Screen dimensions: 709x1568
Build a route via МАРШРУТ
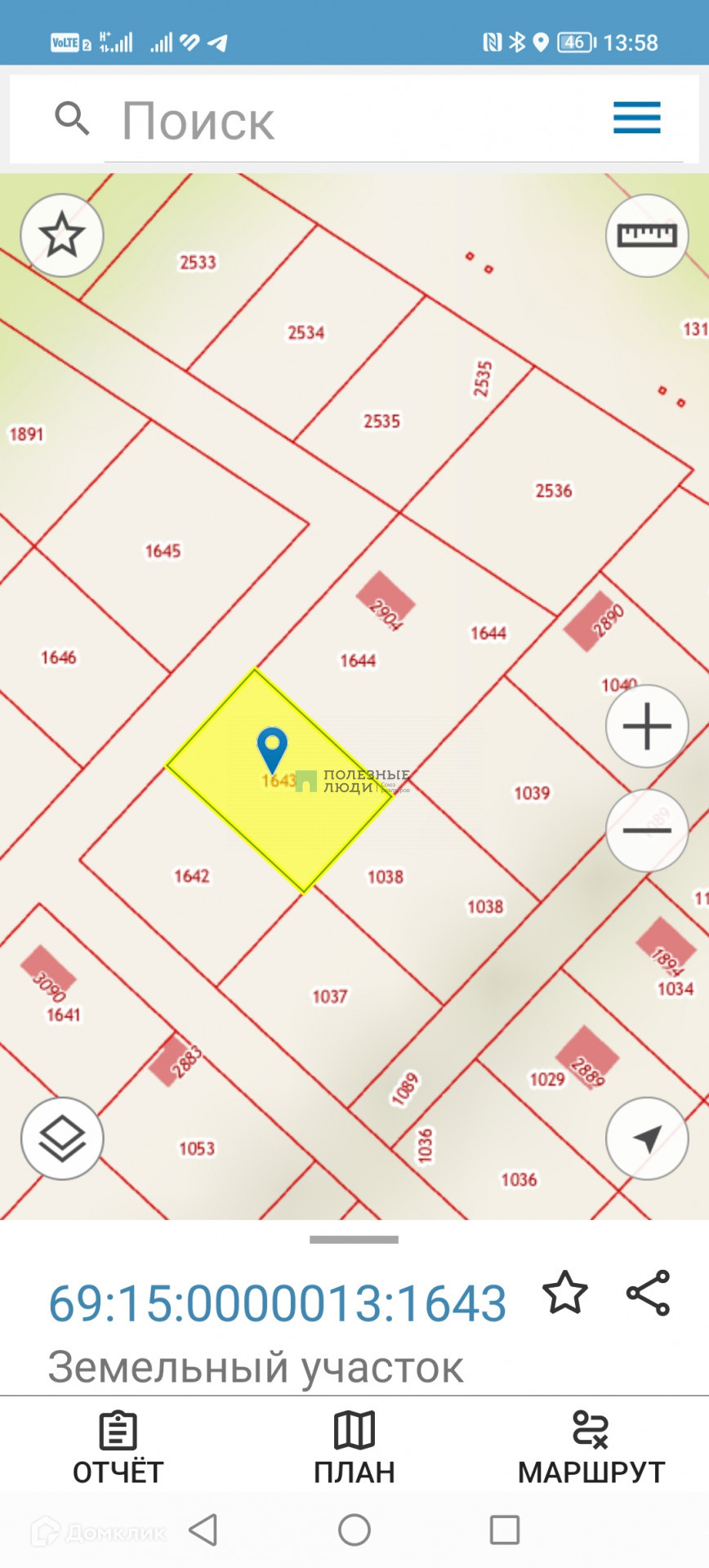[x=591, y=1448]
